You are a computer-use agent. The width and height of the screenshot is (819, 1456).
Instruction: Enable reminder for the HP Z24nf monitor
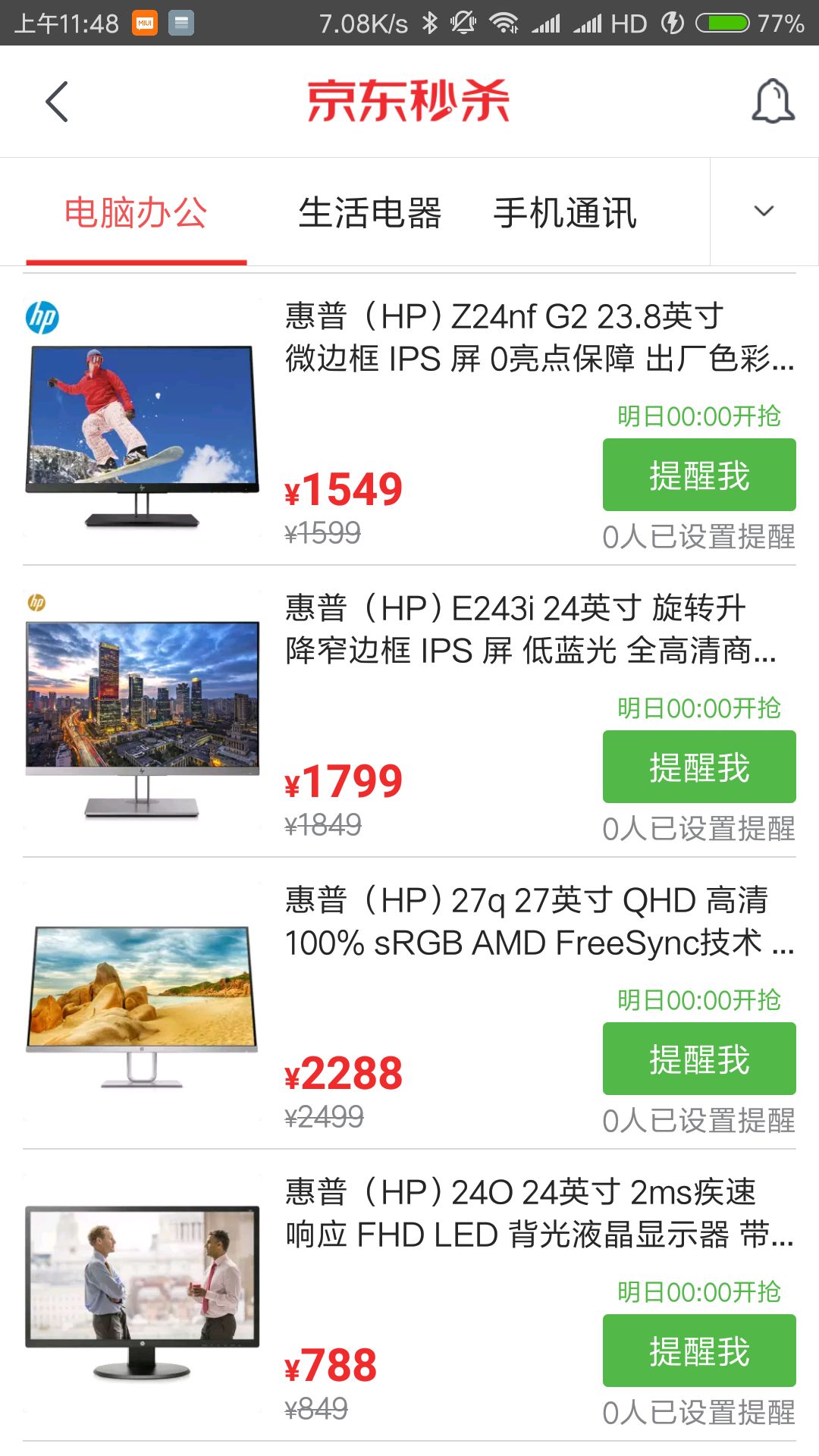pos(698,474)
